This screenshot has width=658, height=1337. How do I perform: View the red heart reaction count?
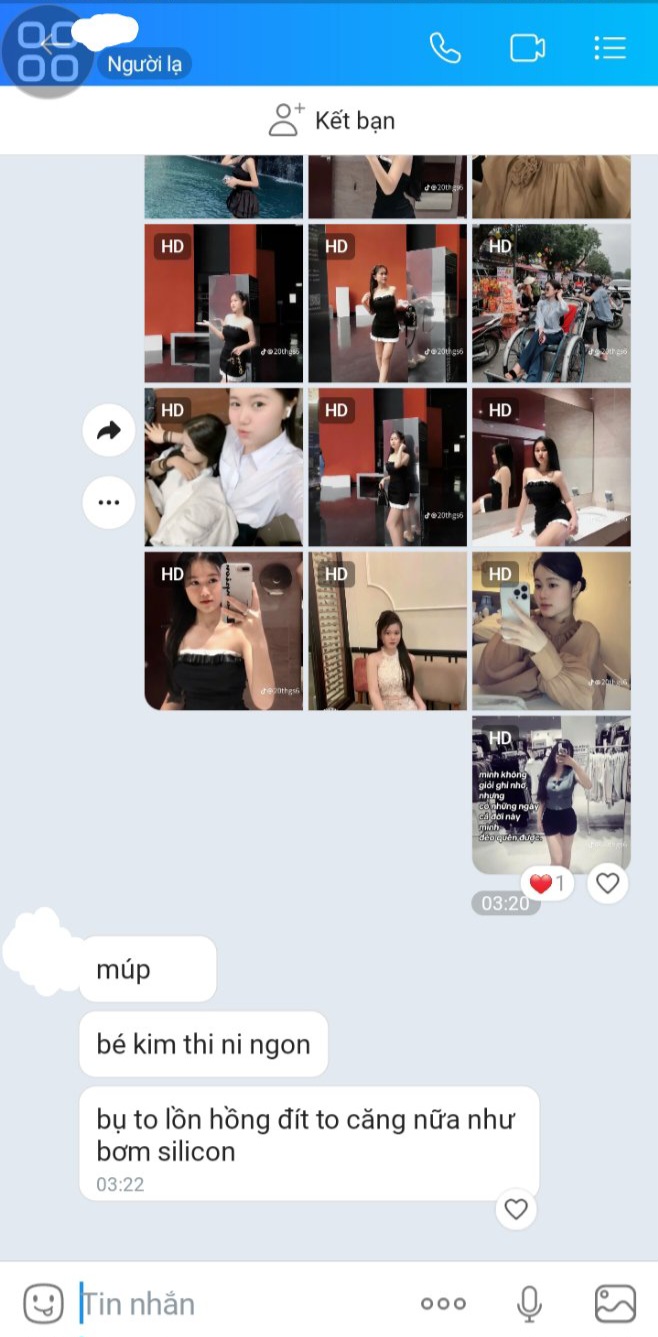[x=547, y=884]
